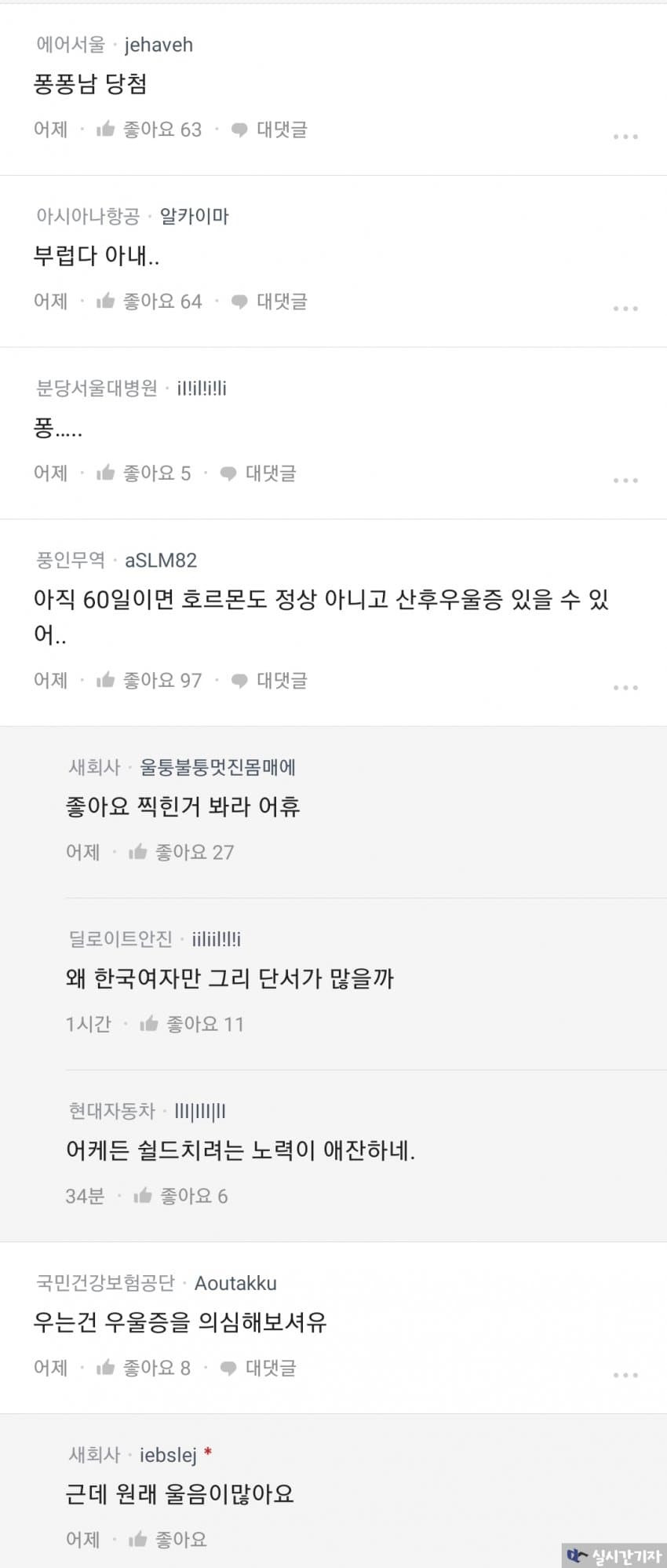Open overflow menu on Aoutakku's comment
667x1568 pixels.
pyautogui.click(x=625, y=1376)
